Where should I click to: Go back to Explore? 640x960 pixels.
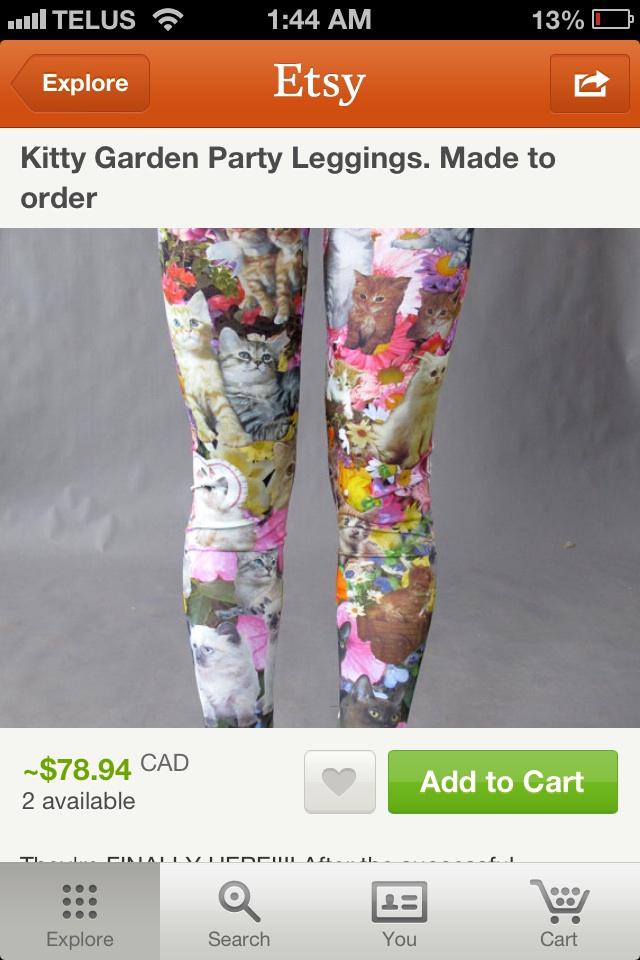click(x=82, y=84)
